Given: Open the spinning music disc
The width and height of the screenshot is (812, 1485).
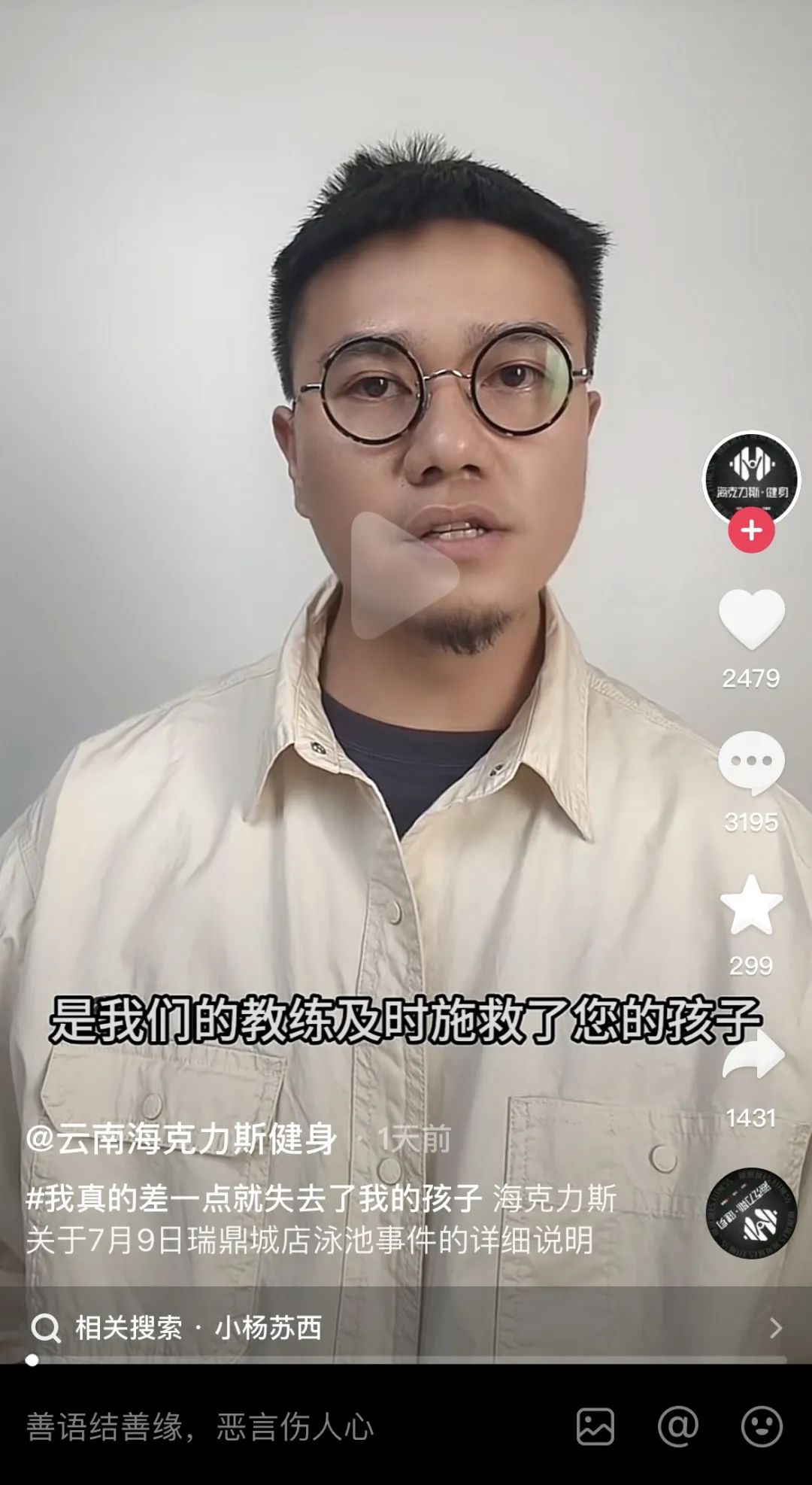Looking at the screenshot, I should click(x=751, y=1213).
